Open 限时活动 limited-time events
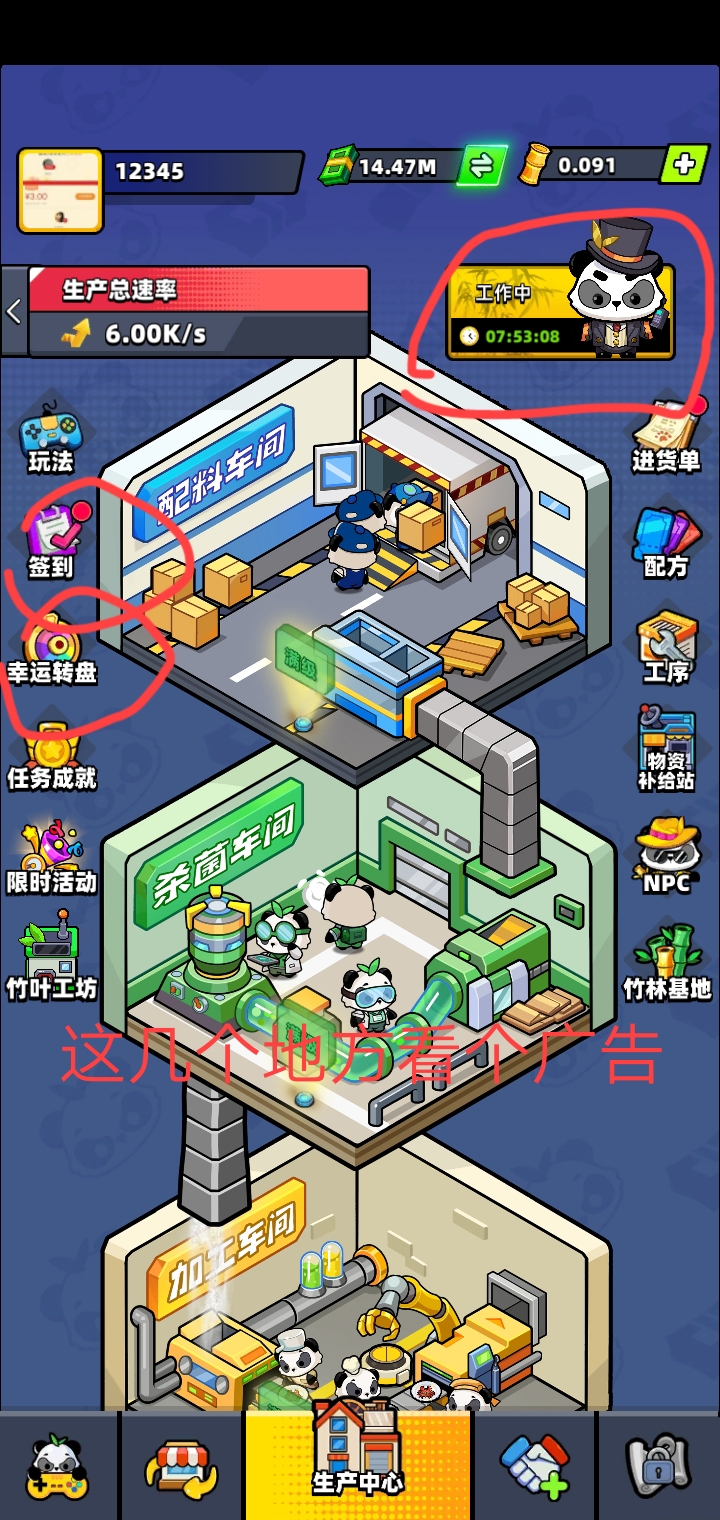The width and height of the screenshot is (720, 1520). [x=51, y=860]
